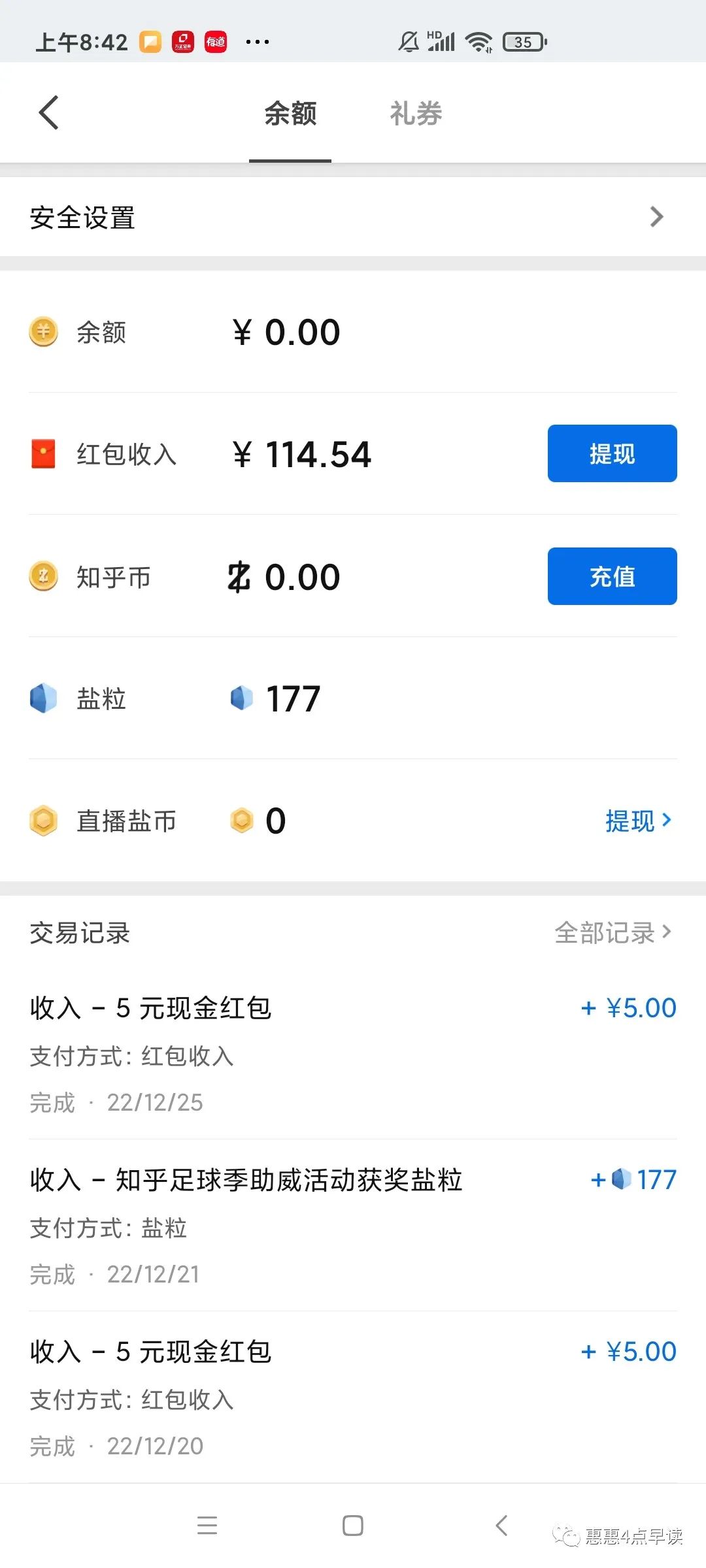Tap the back arrow at top left

[48, 112]
